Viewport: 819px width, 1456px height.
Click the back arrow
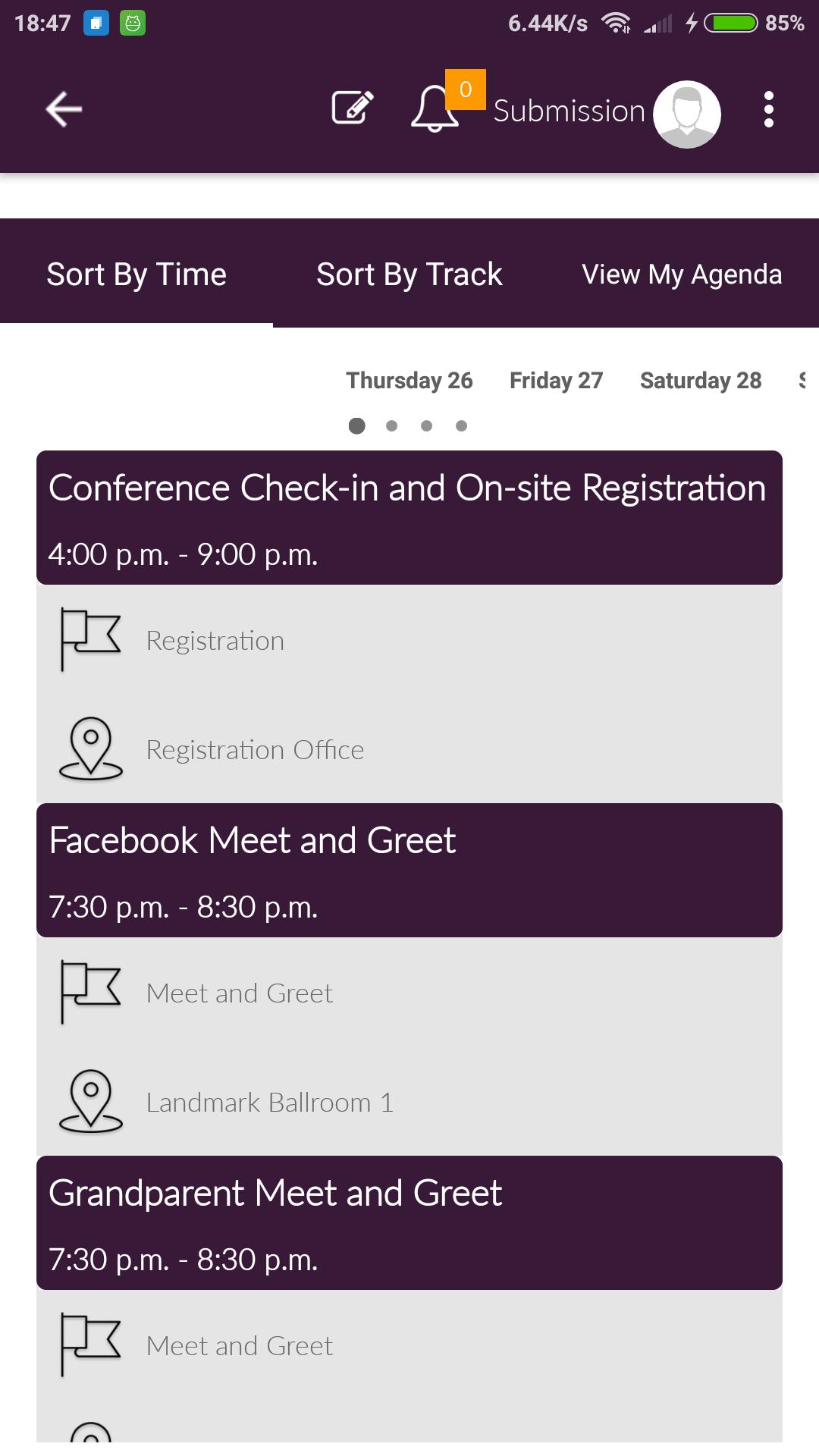(x=63, y=109)
